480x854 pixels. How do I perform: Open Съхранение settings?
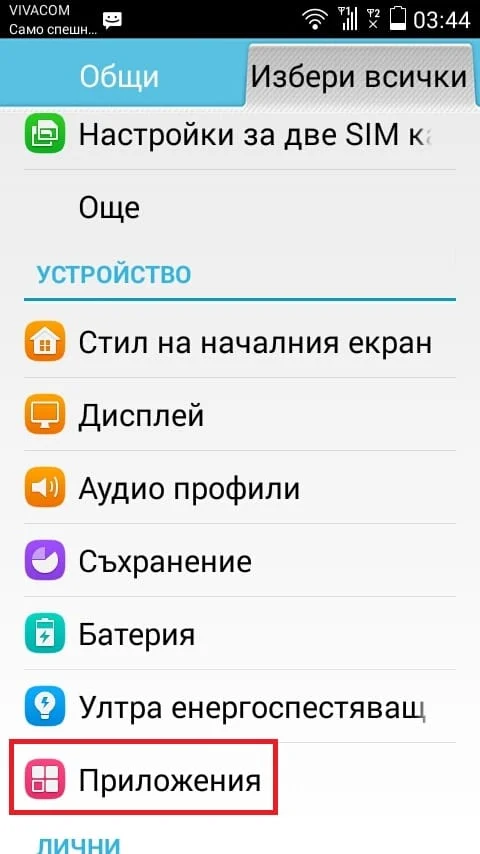pos(240,561)
